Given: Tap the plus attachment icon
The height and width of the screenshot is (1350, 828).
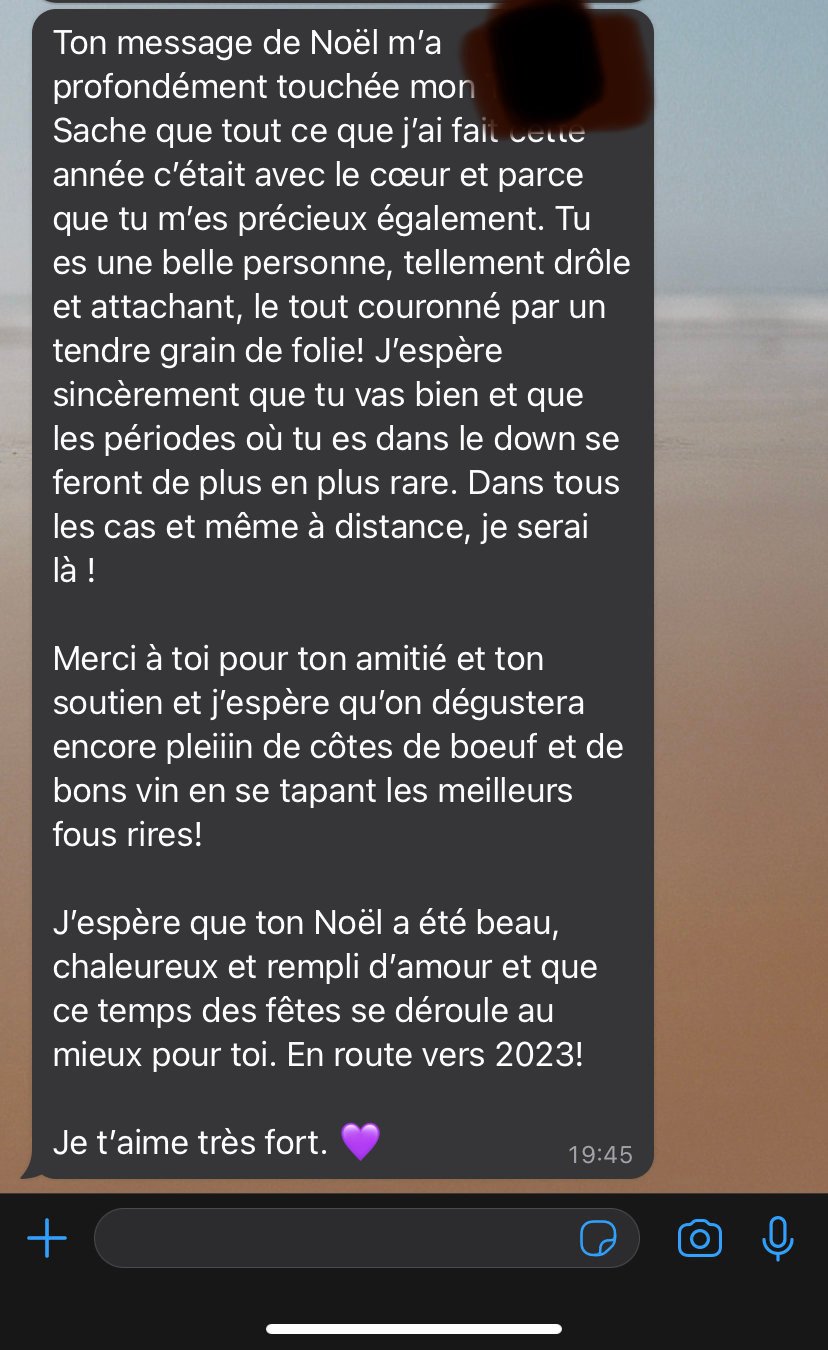Looking at the screenshot, I should tap(47, 1239).
